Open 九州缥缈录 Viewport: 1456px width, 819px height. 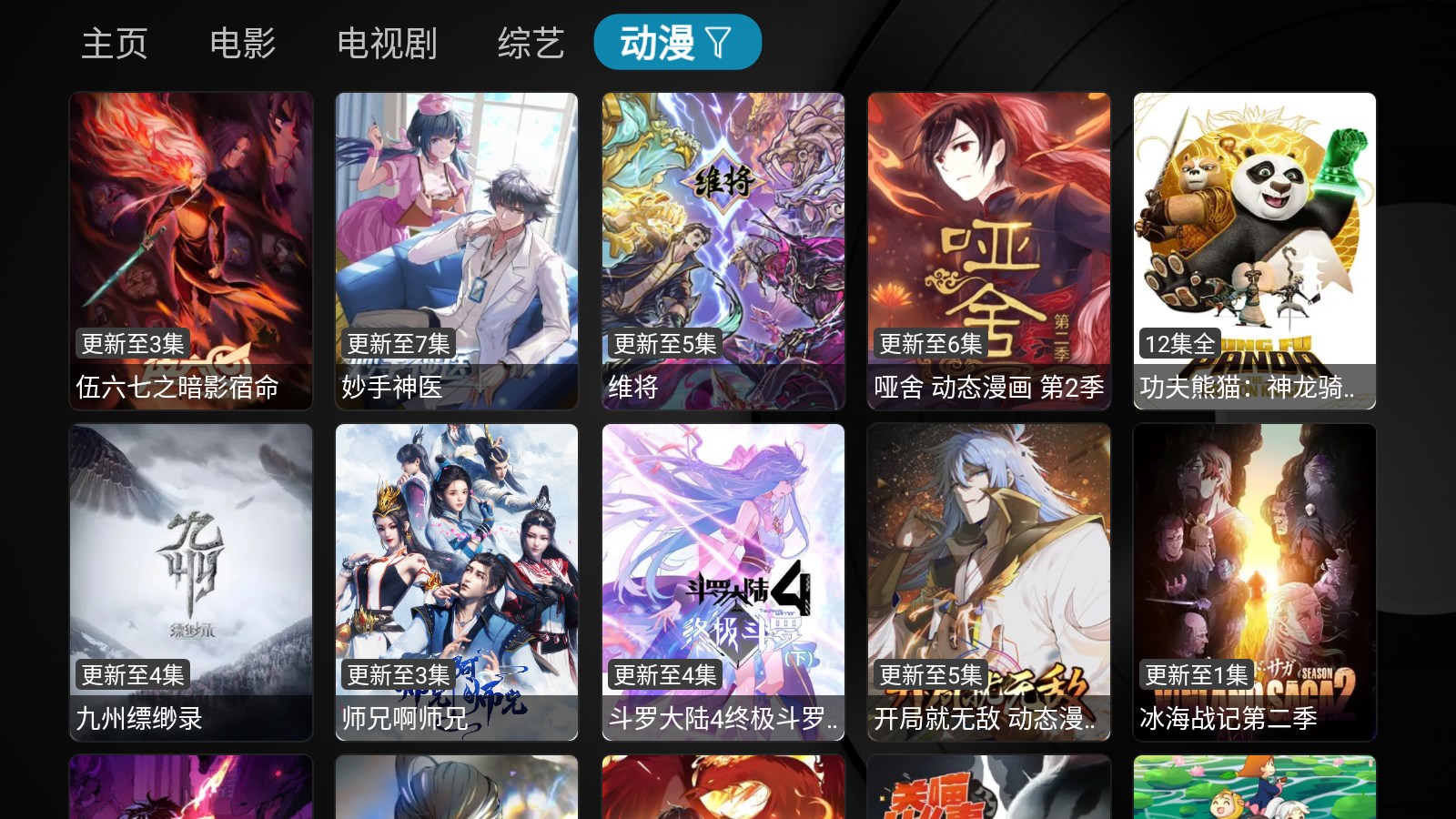[191, 581]
